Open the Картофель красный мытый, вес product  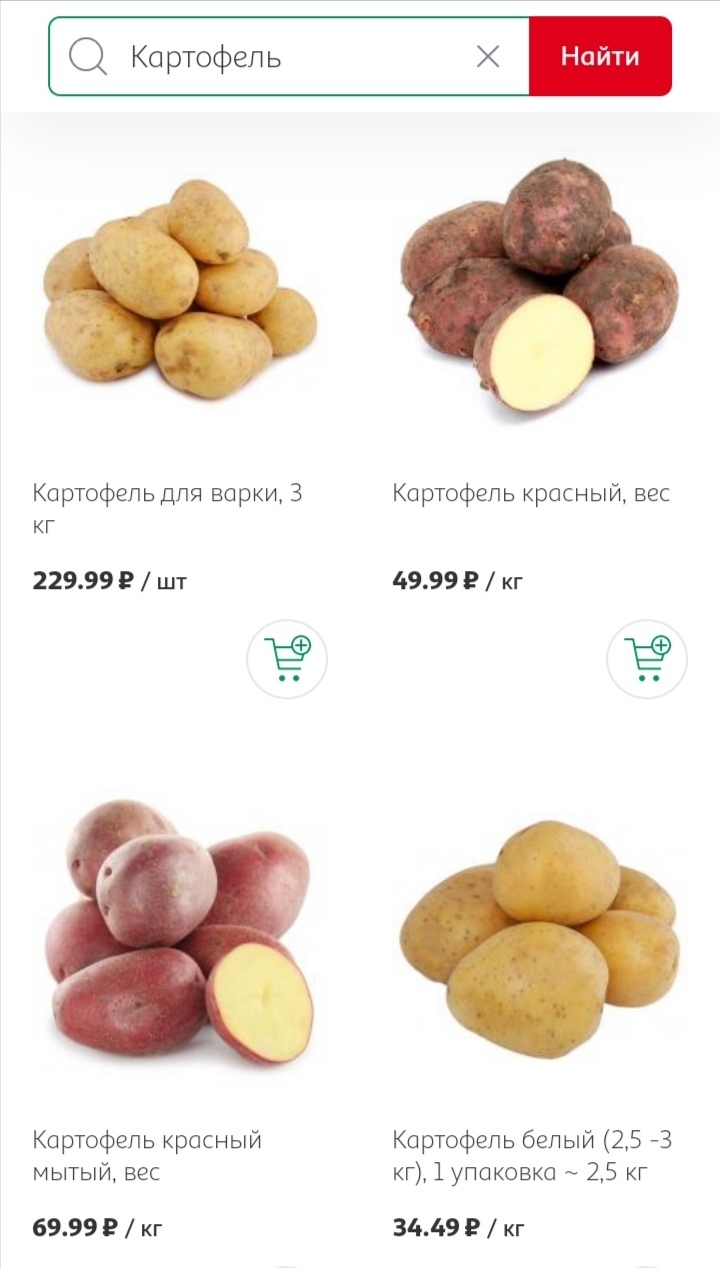[x=148, y=1155]
